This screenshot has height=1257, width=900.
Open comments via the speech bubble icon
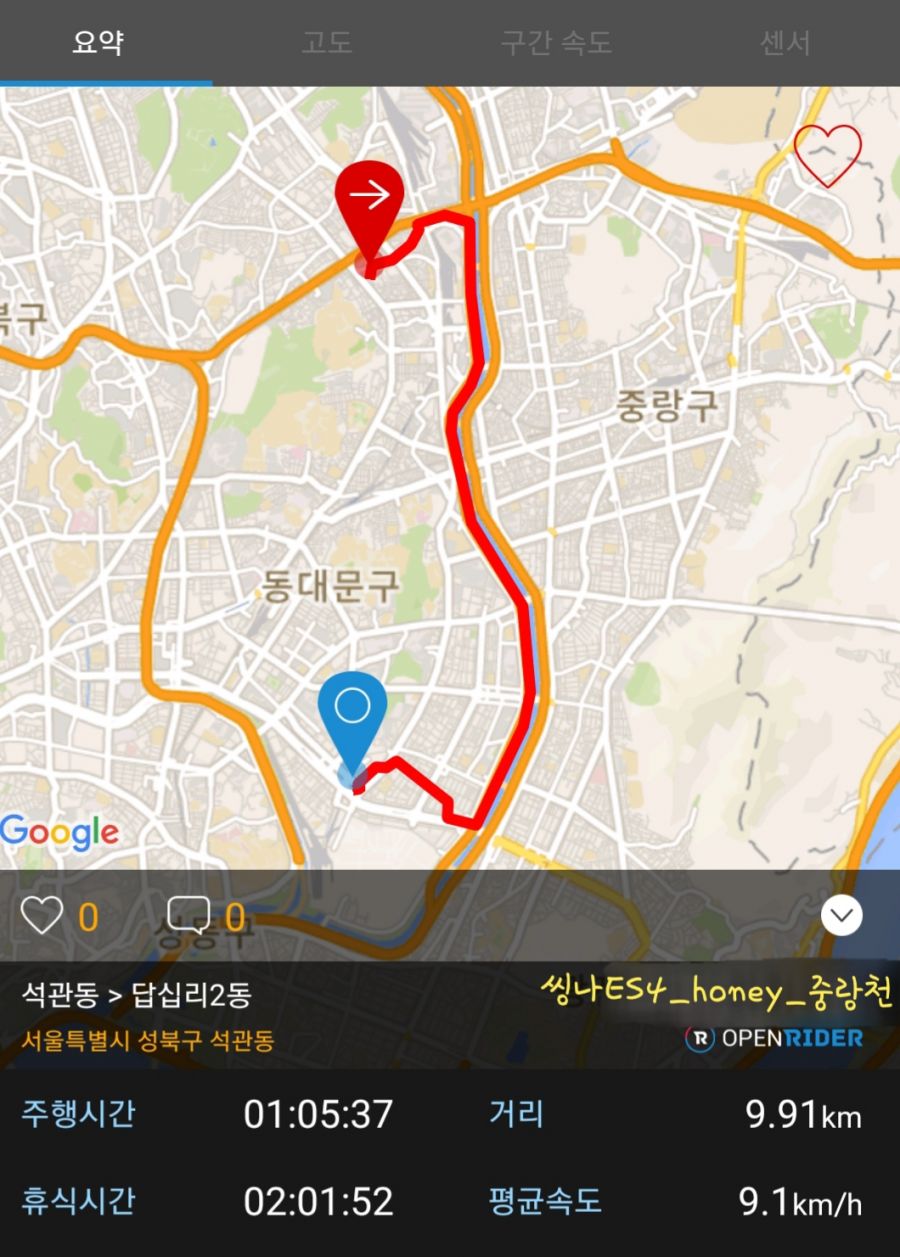pos(188,915)
